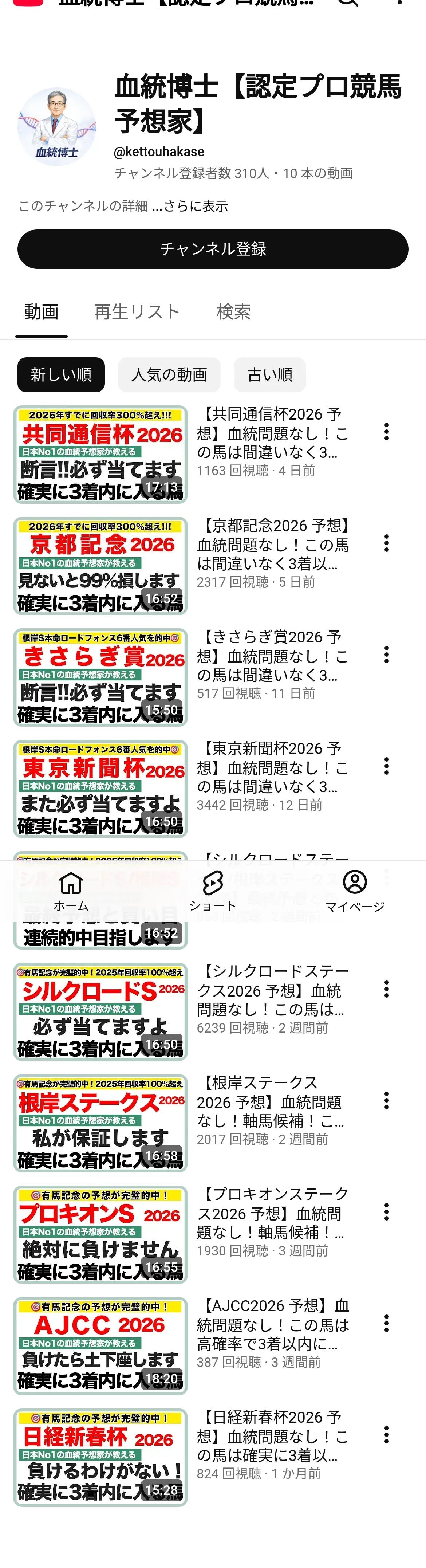Open more options for 京都記念2026 video

click(386, 543)
